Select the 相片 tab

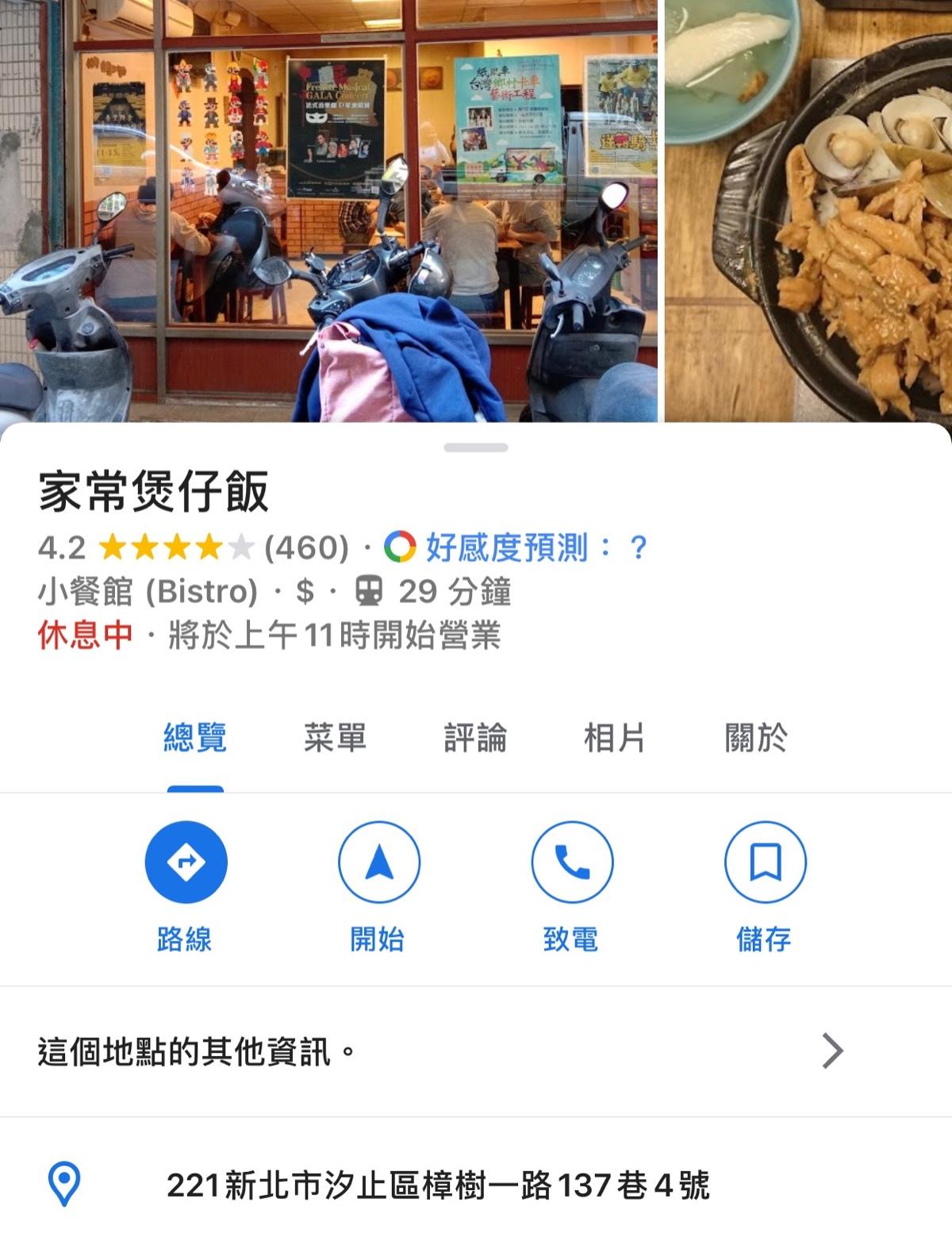pos(614,738)
